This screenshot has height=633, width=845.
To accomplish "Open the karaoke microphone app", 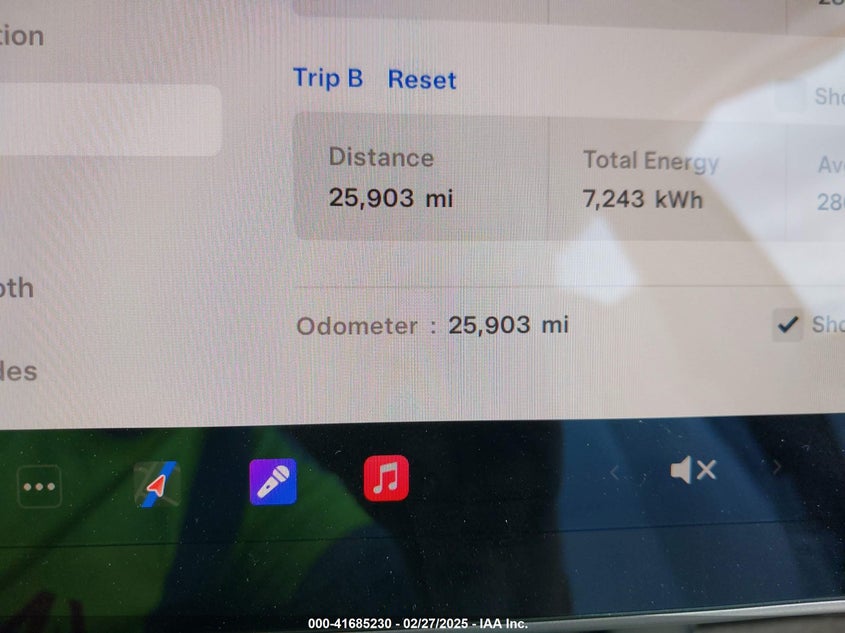I will point(272,481).
